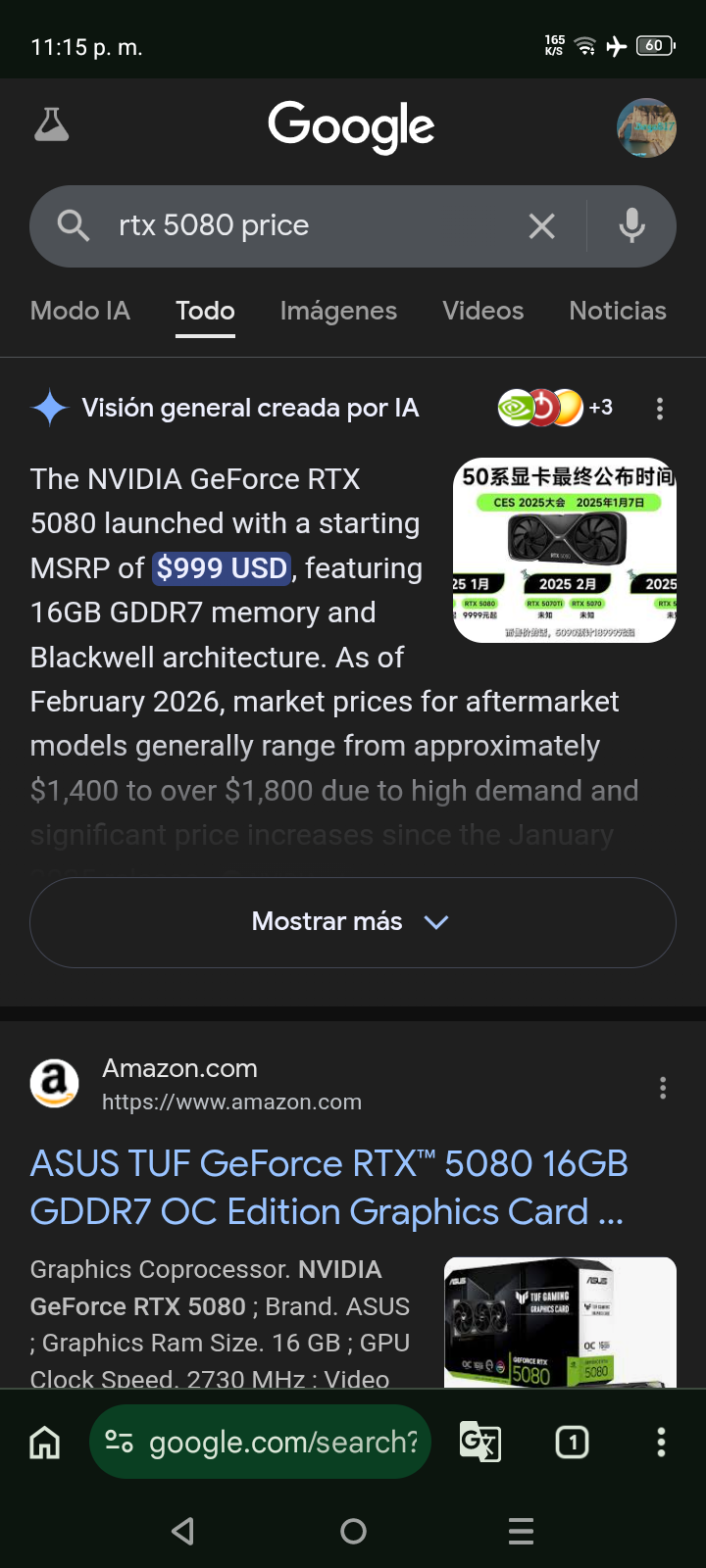Show the Noticias results tab
Screen dimensions: 706x1568
(x=618, y=311)
